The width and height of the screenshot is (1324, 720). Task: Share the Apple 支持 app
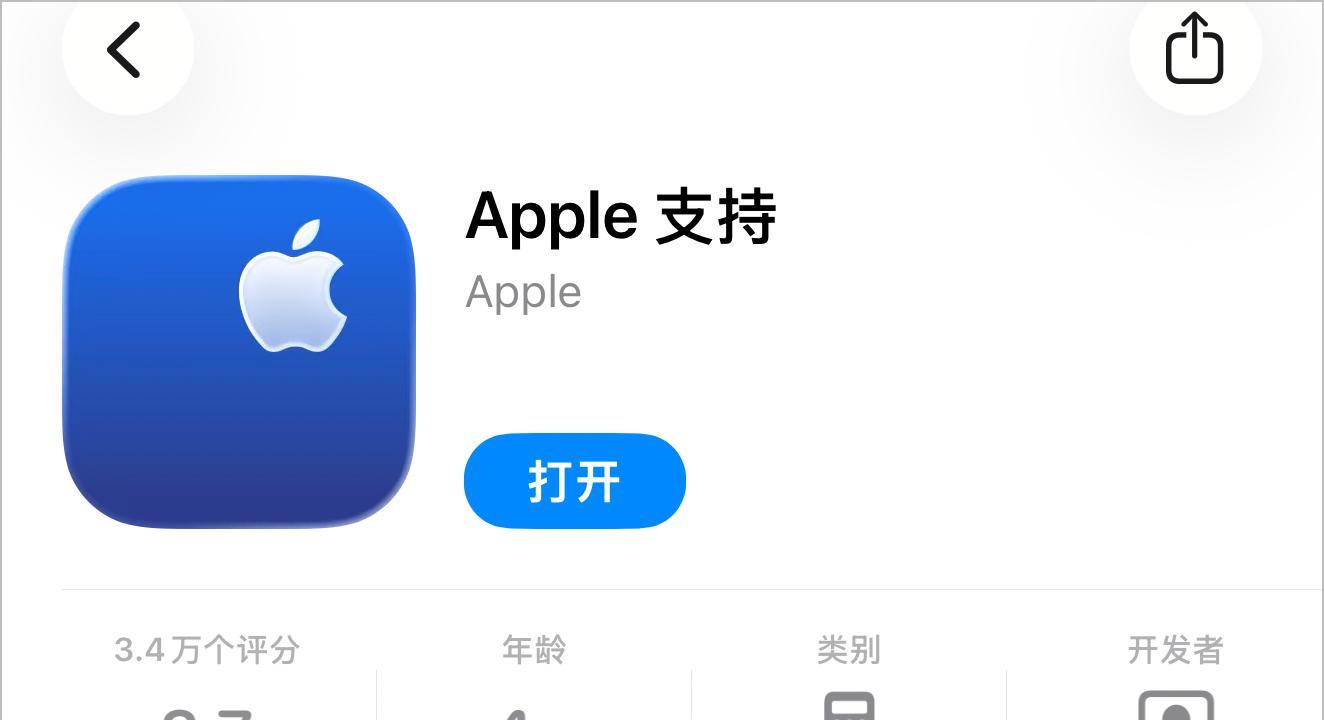[1195, 49]
